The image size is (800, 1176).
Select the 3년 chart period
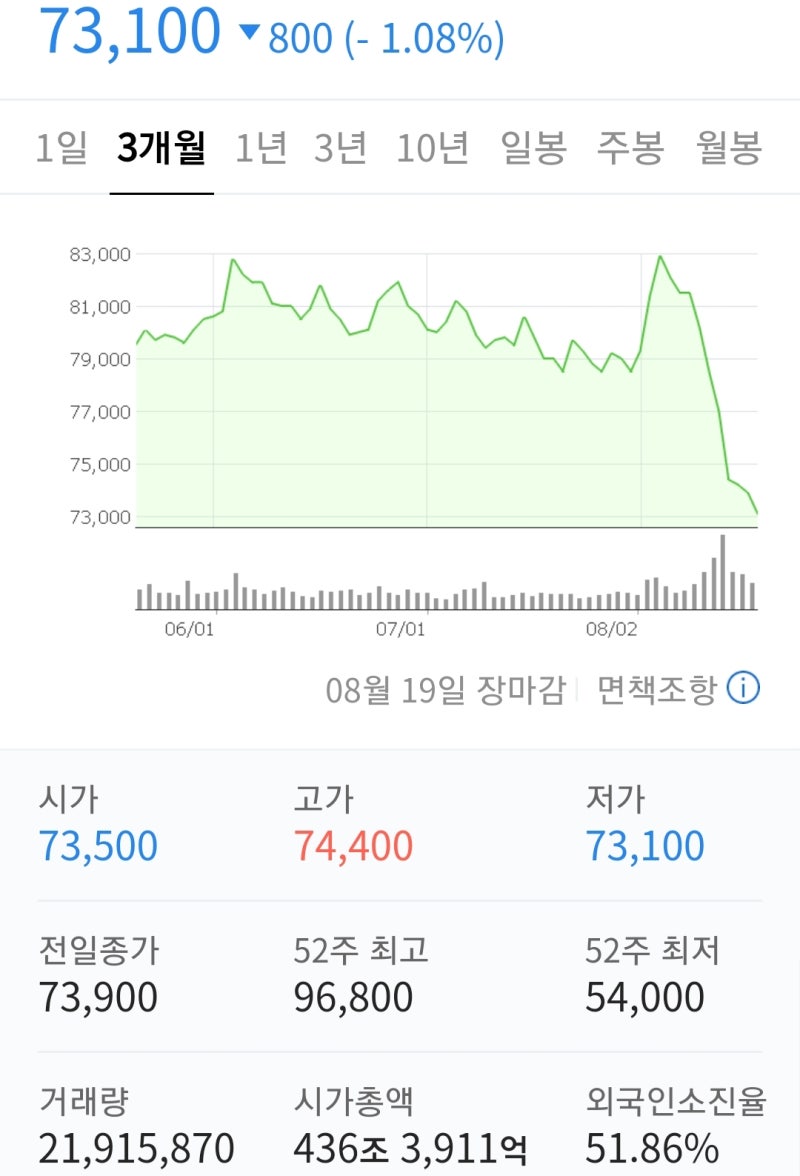click(x=340, y=147)
